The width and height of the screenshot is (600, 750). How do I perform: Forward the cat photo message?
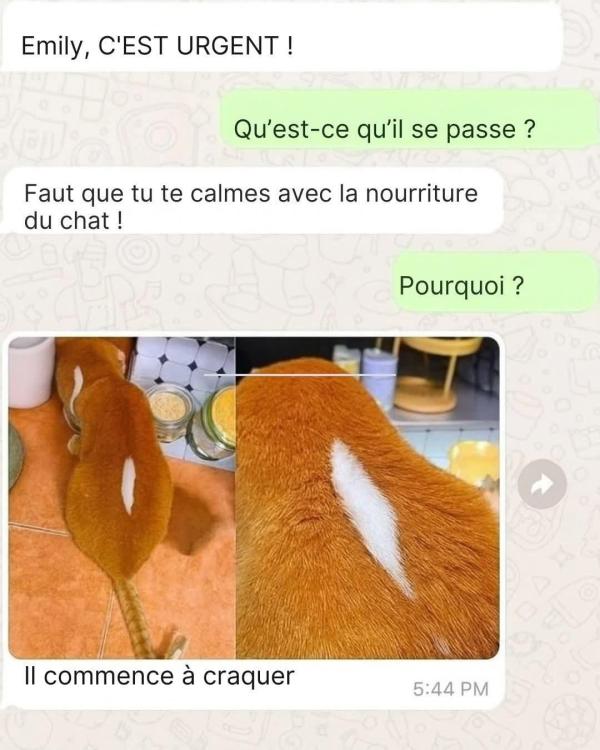coord(542,486)
